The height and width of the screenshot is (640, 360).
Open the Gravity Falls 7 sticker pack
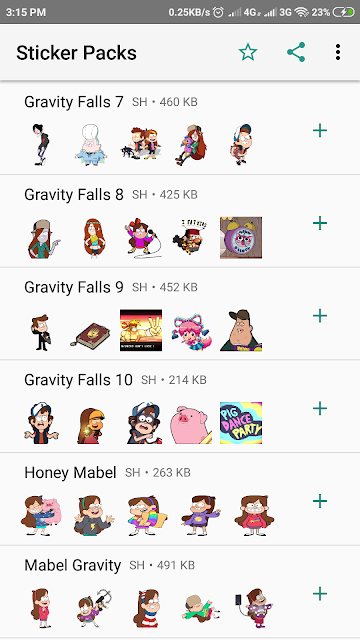180,128
